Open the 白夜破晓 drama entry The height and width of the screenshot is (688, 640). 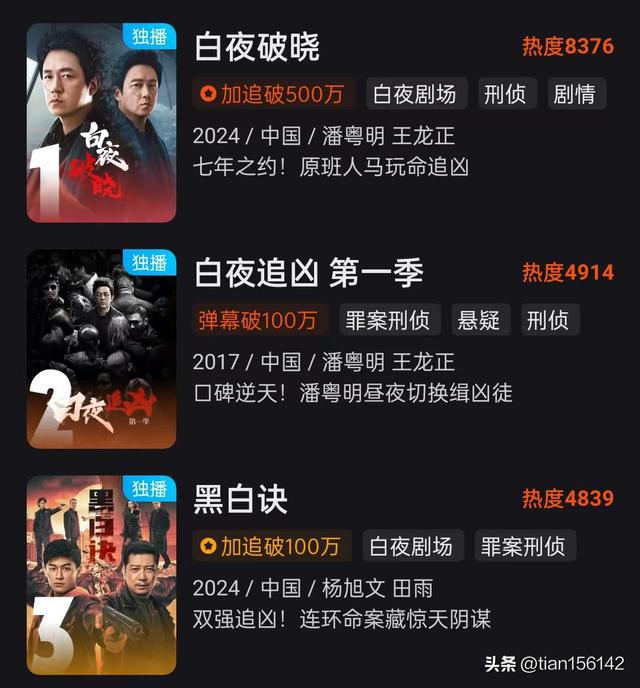(257, 46)
